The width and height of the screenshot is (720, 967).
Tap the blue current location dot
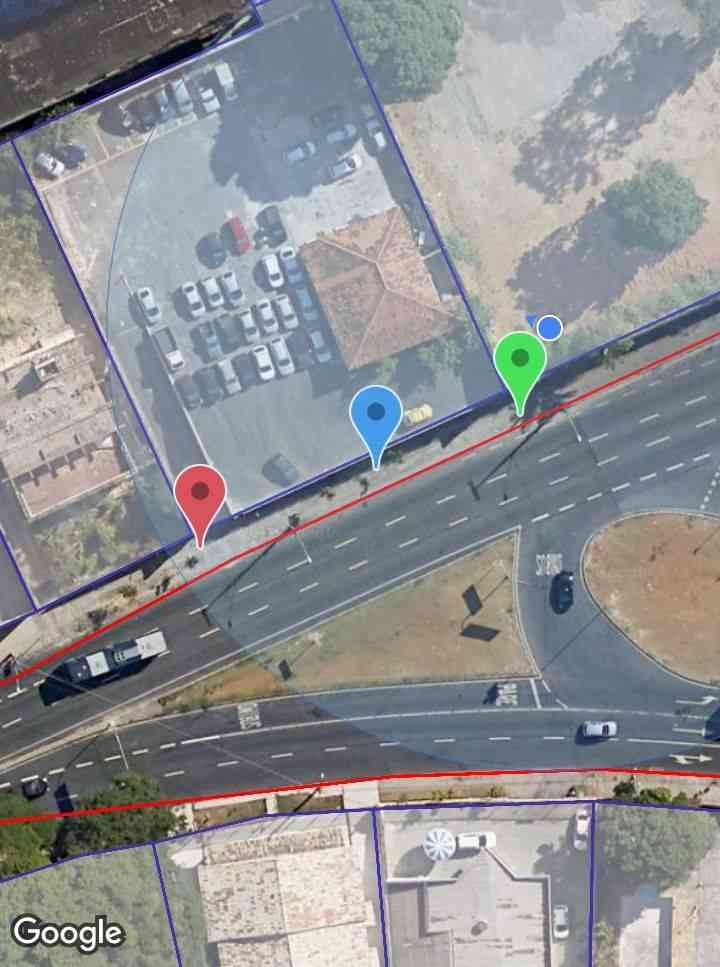[x=549, y=327]
